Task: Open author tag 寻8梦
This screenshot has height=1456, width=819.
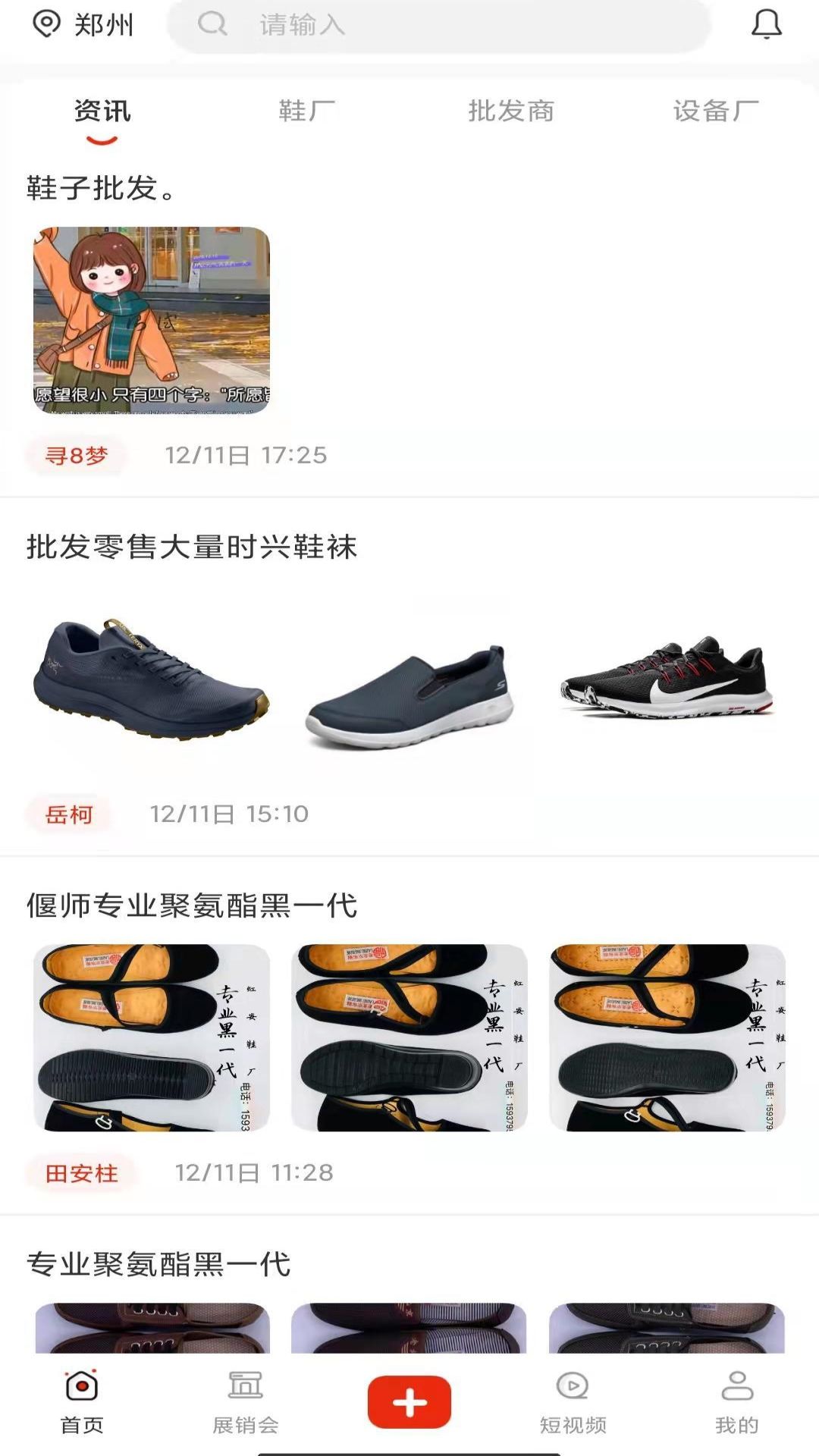Action: click(x=76, y=456)
